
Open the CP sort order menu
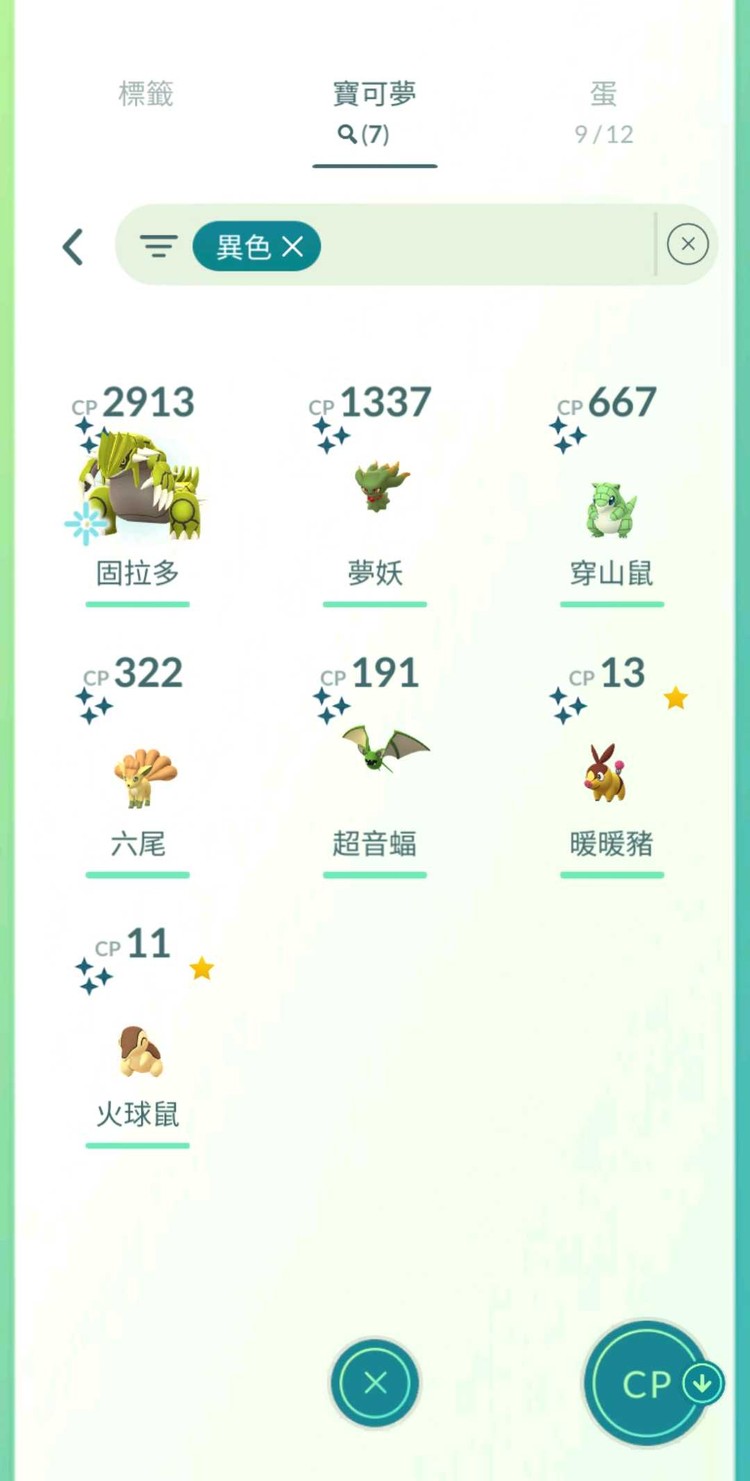point(646,1384)
